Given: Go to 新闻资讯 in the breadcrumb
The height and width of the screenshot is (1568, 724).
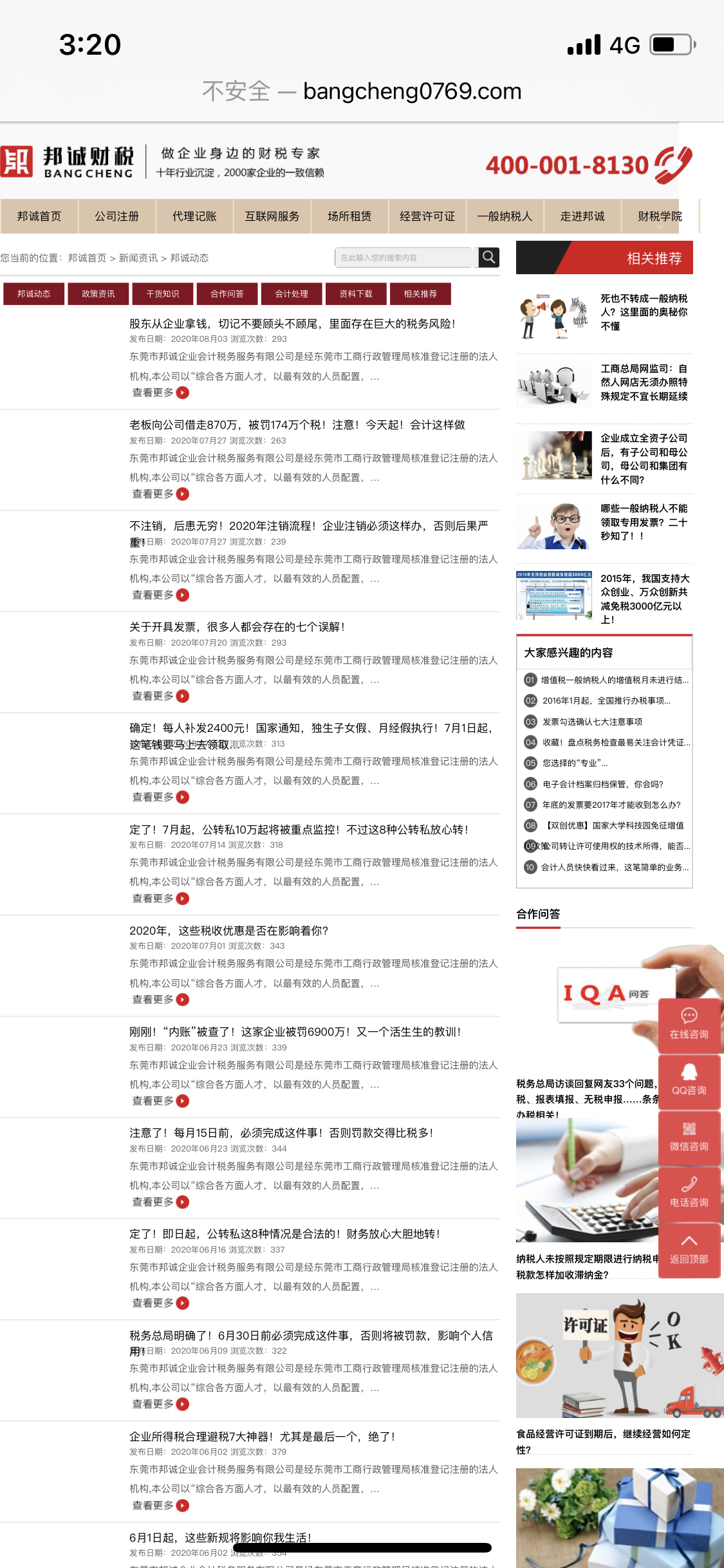Looking at the screenshot, I should click(x=138, y=258).
